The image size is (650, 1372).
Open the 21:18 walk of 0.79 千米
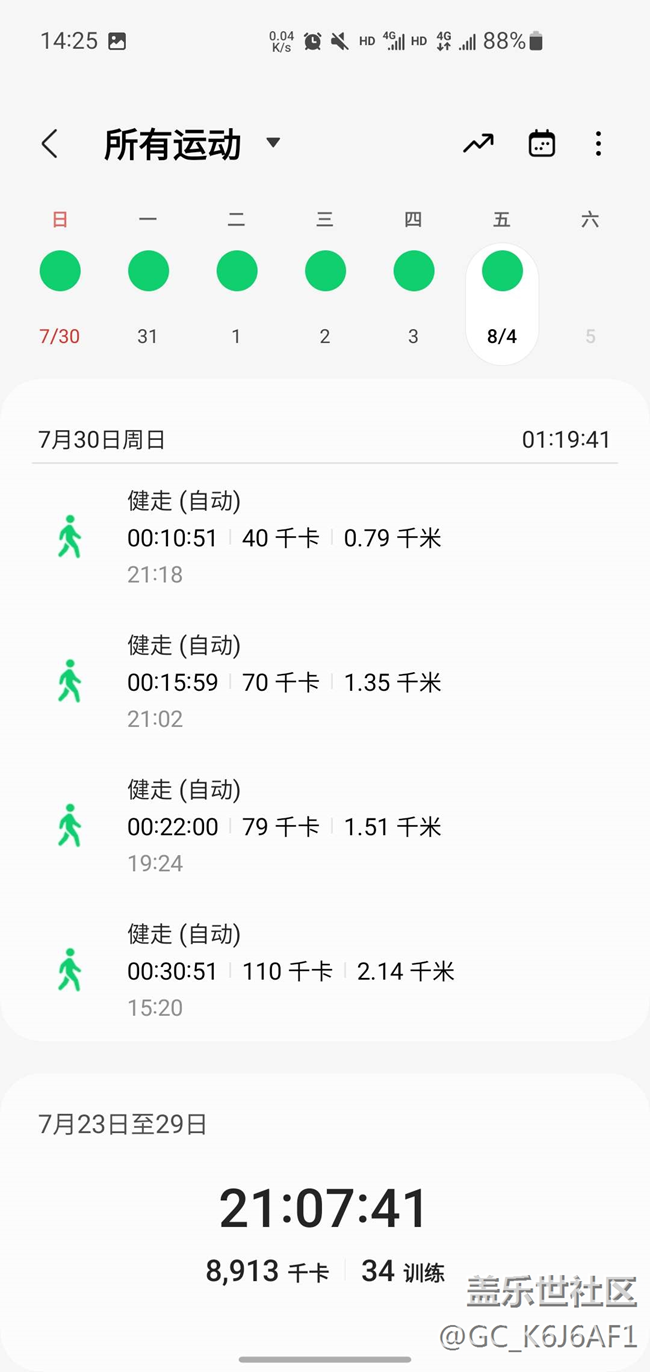coord(325,537)
